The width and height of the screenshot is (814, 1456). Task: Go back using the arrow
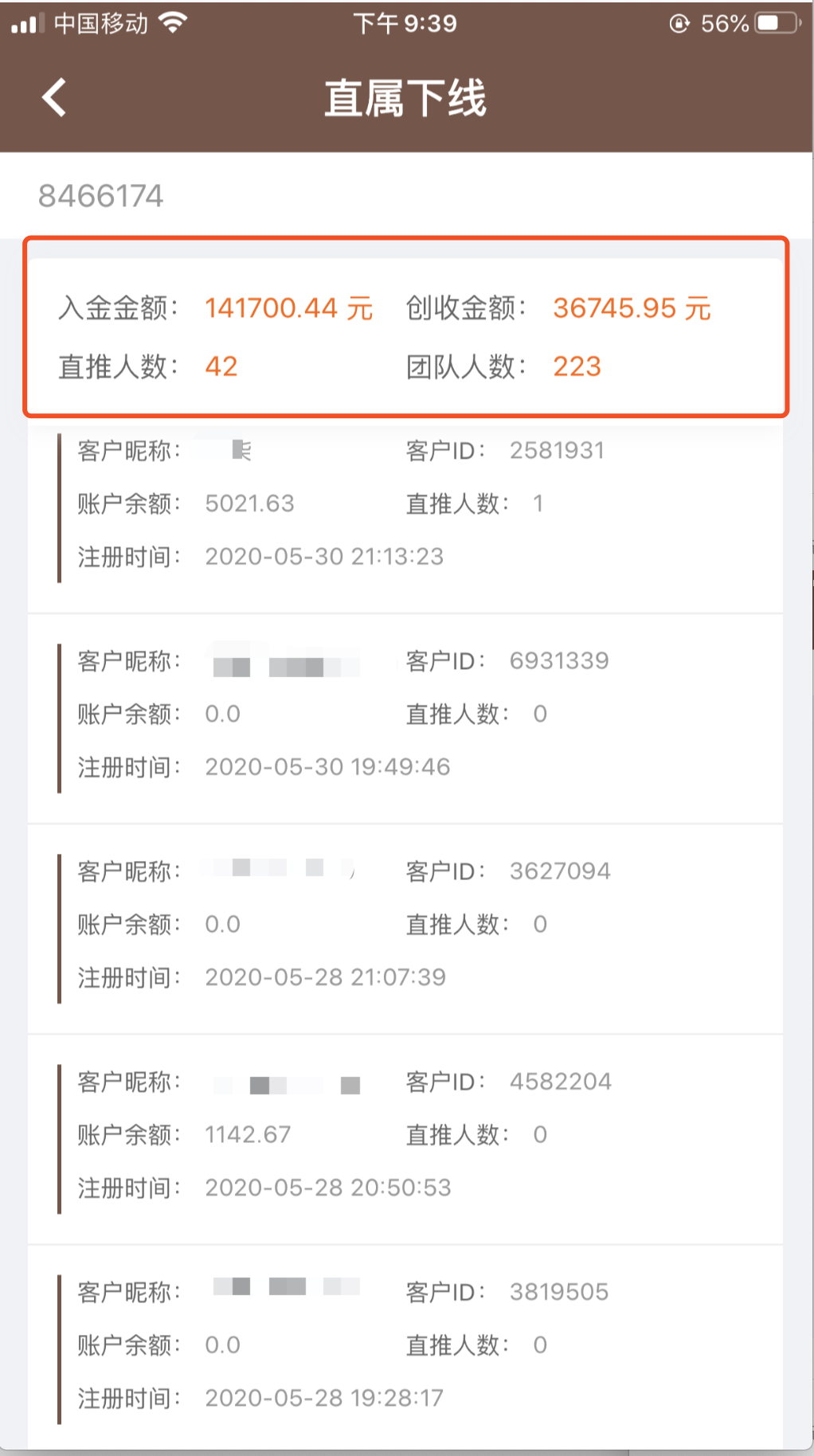coord(54,98)
